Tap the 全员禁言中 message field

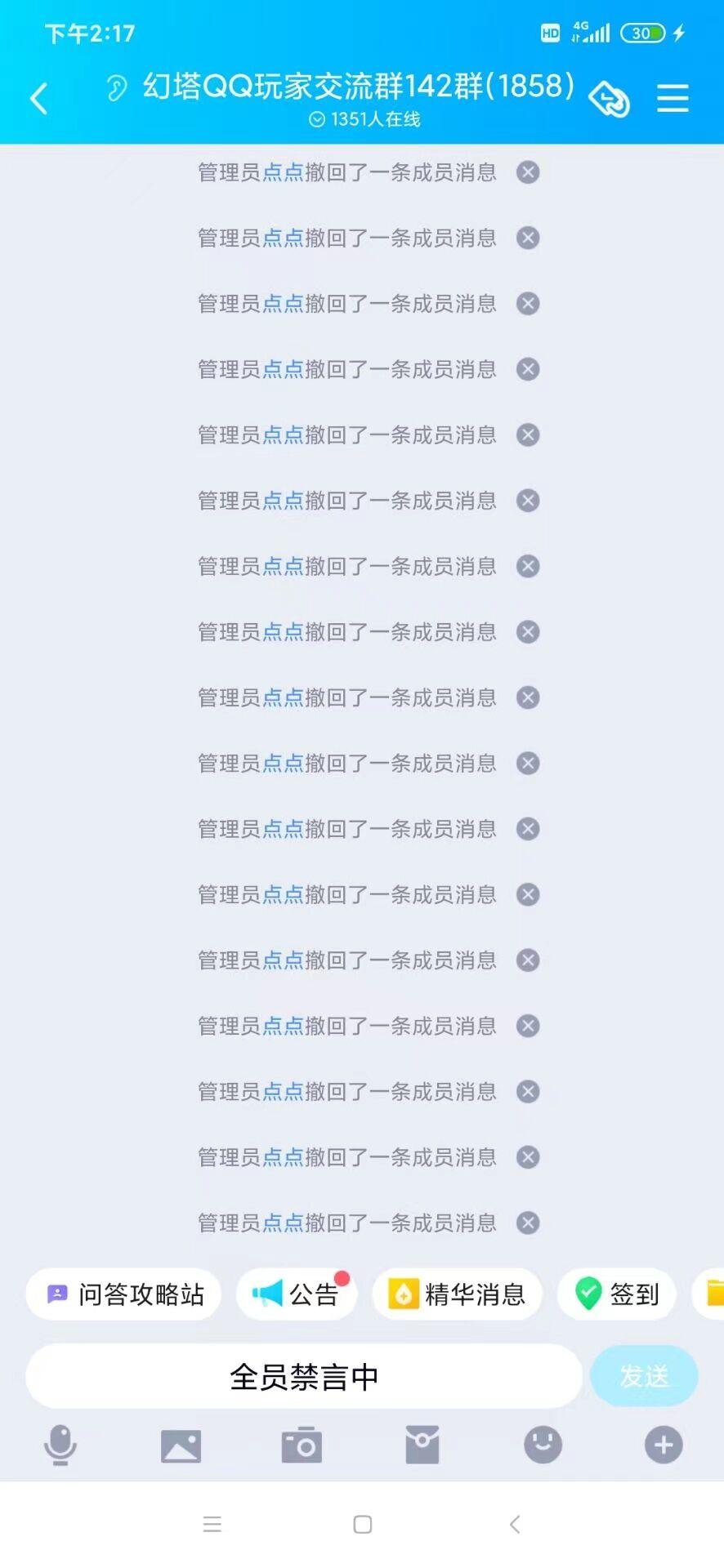coord(304,1377)
